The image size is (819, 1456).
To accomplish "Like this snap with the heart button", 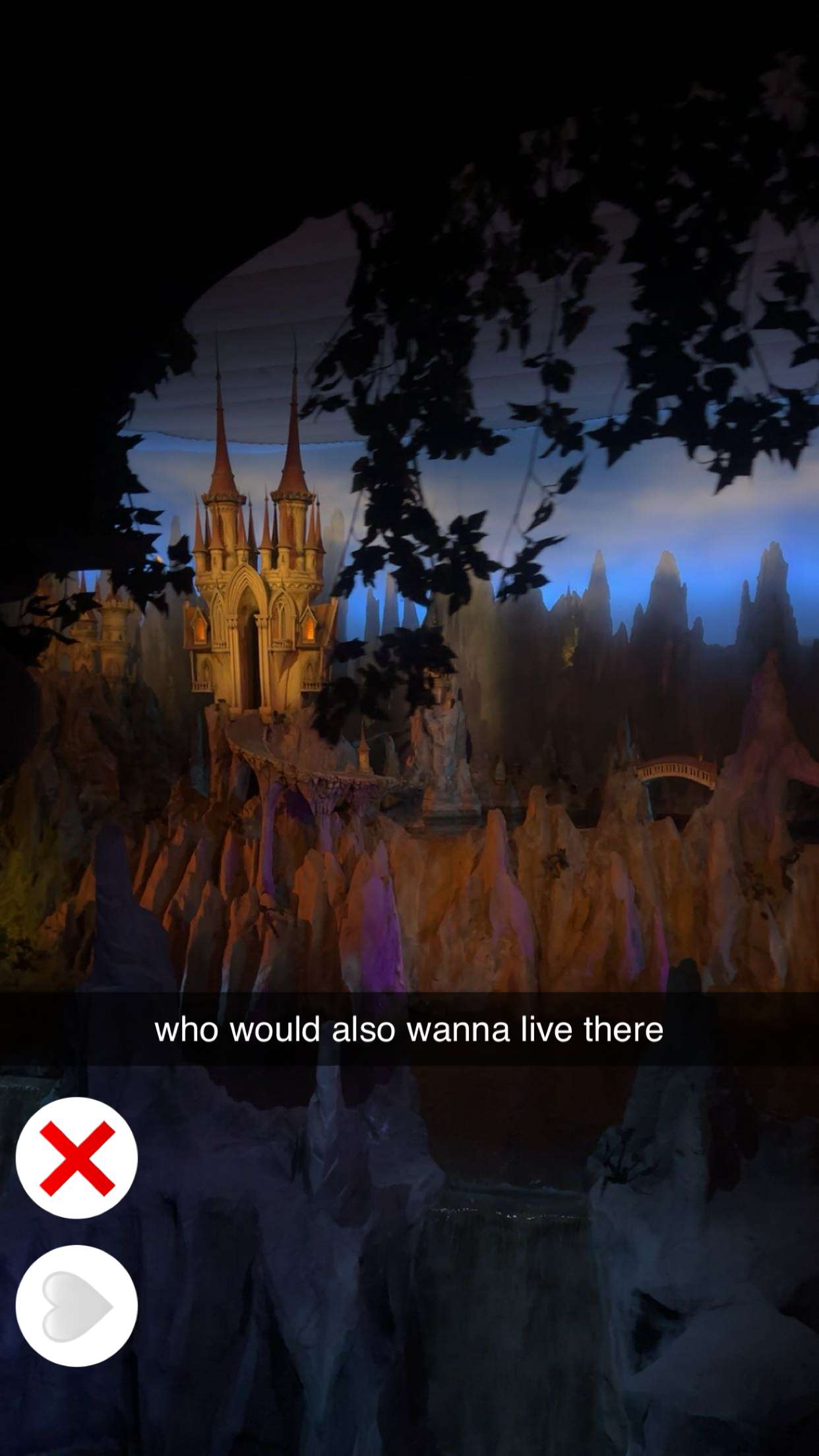I will pos(76,1306).
